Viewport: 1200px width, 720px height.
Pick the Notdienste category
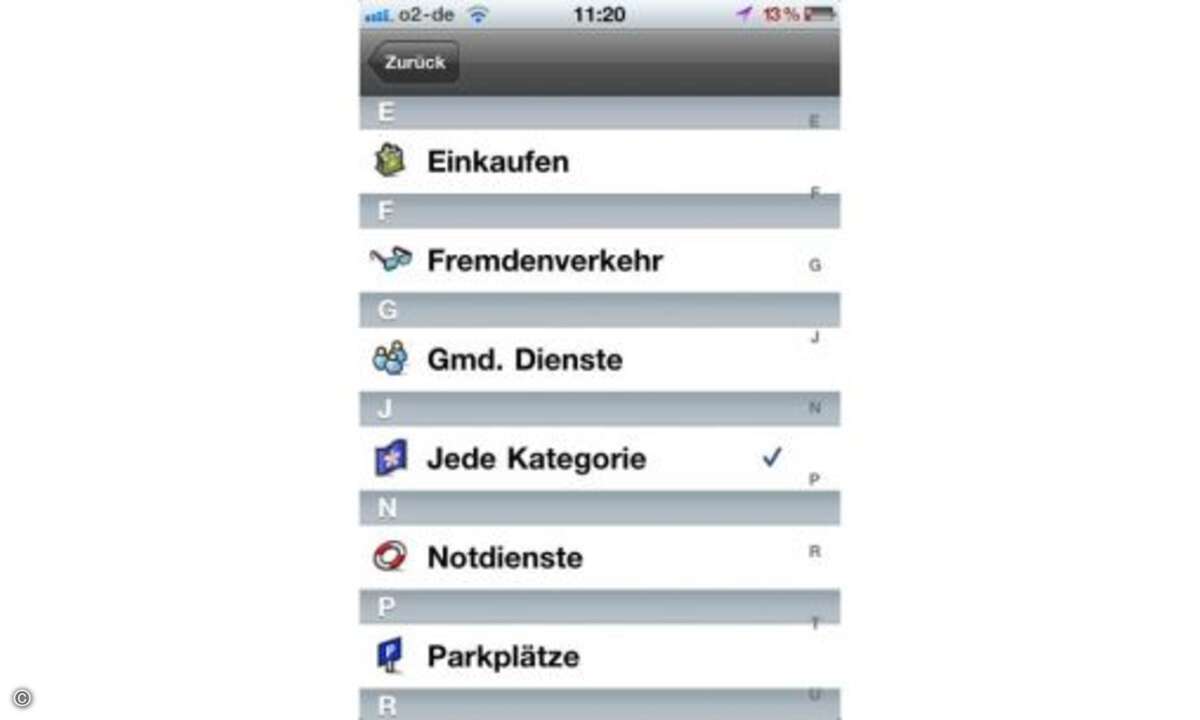coord(505,557)
